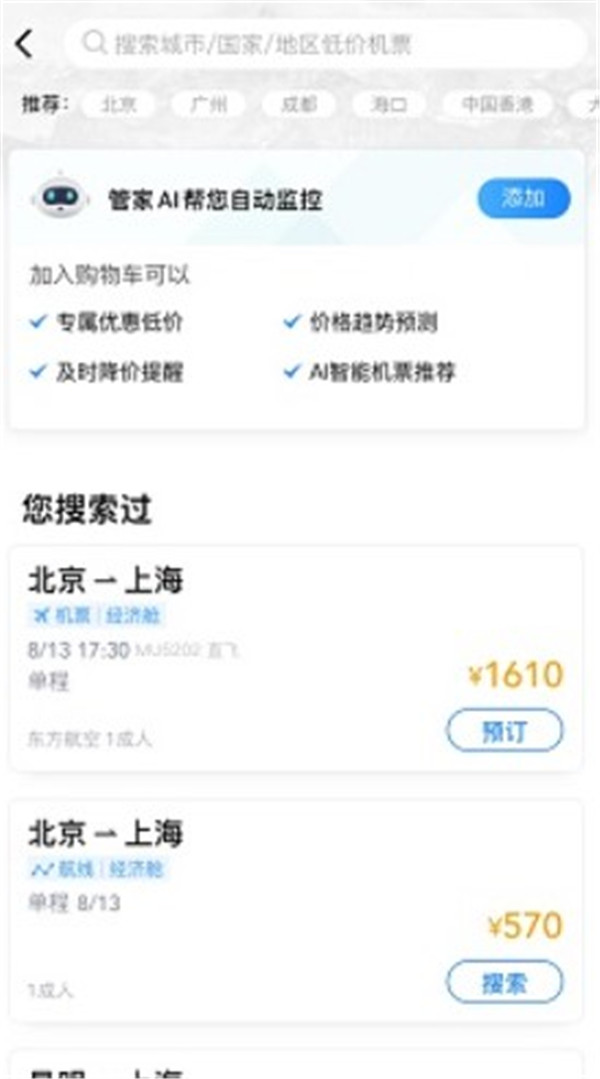The image size is (600, 1079).
Task: Tap 添加 to enable AI price monitoring
Action: (523, 198)
